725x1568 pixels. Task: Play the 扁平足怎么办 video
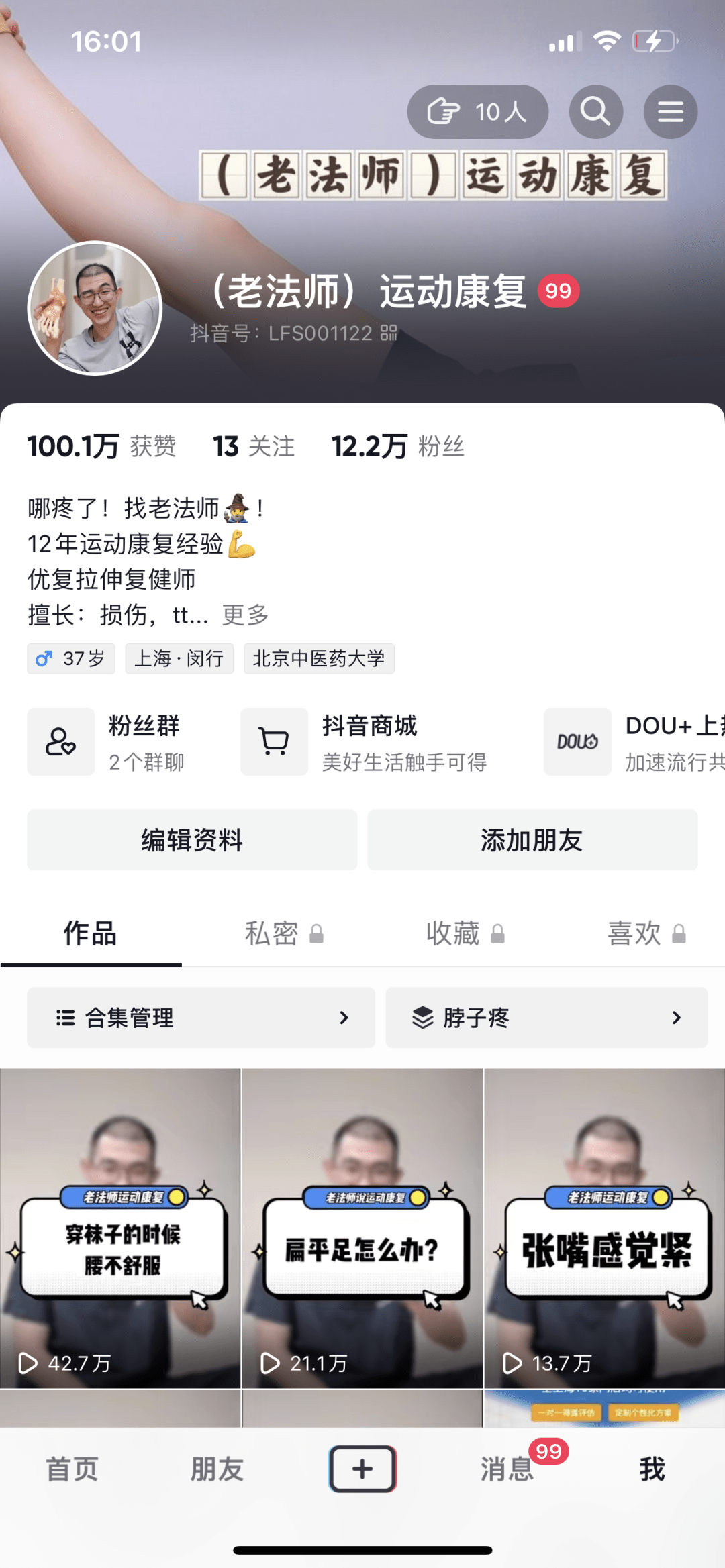click(362, 1228)
